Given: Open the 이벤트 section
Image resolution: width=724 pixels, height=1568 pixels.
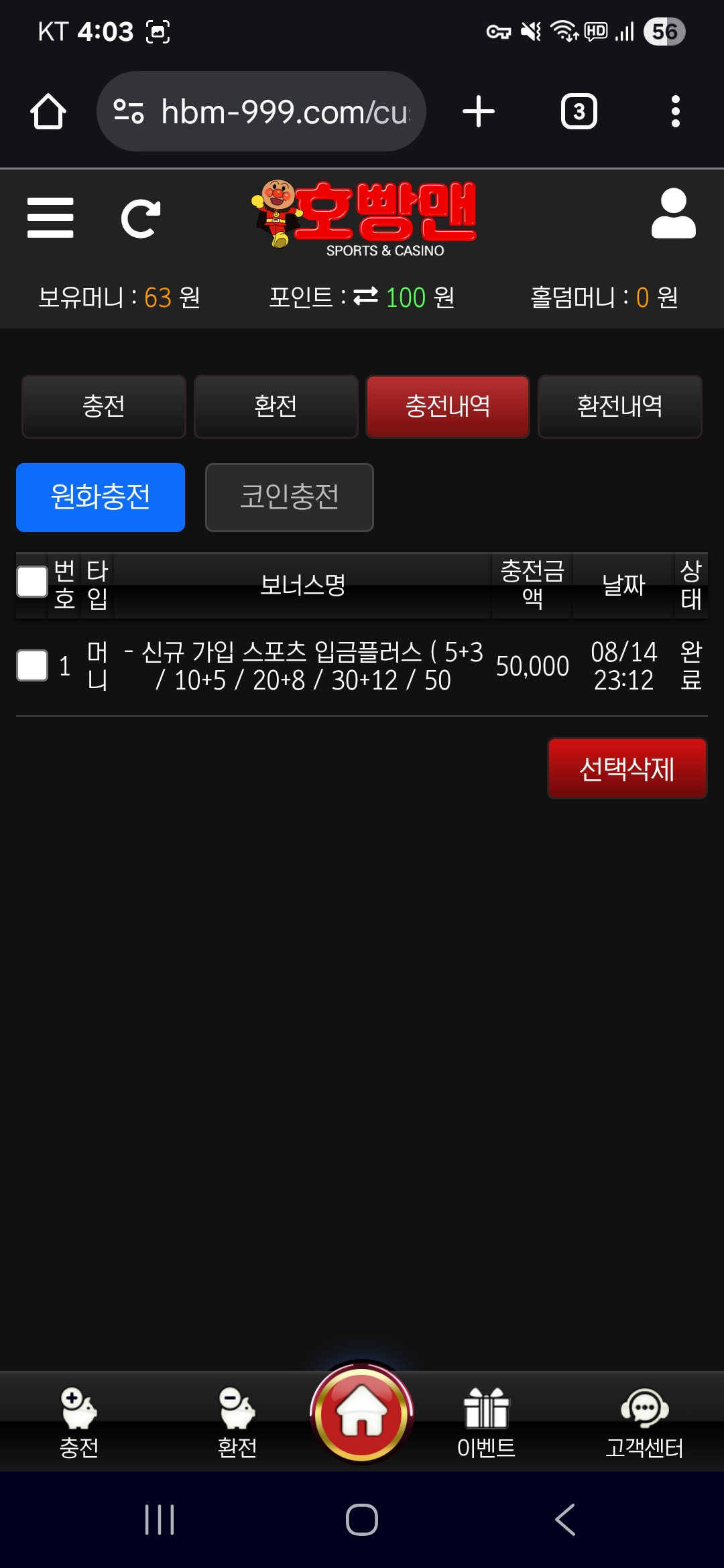Looking at the screenshot, I should tap(486, 1422).
